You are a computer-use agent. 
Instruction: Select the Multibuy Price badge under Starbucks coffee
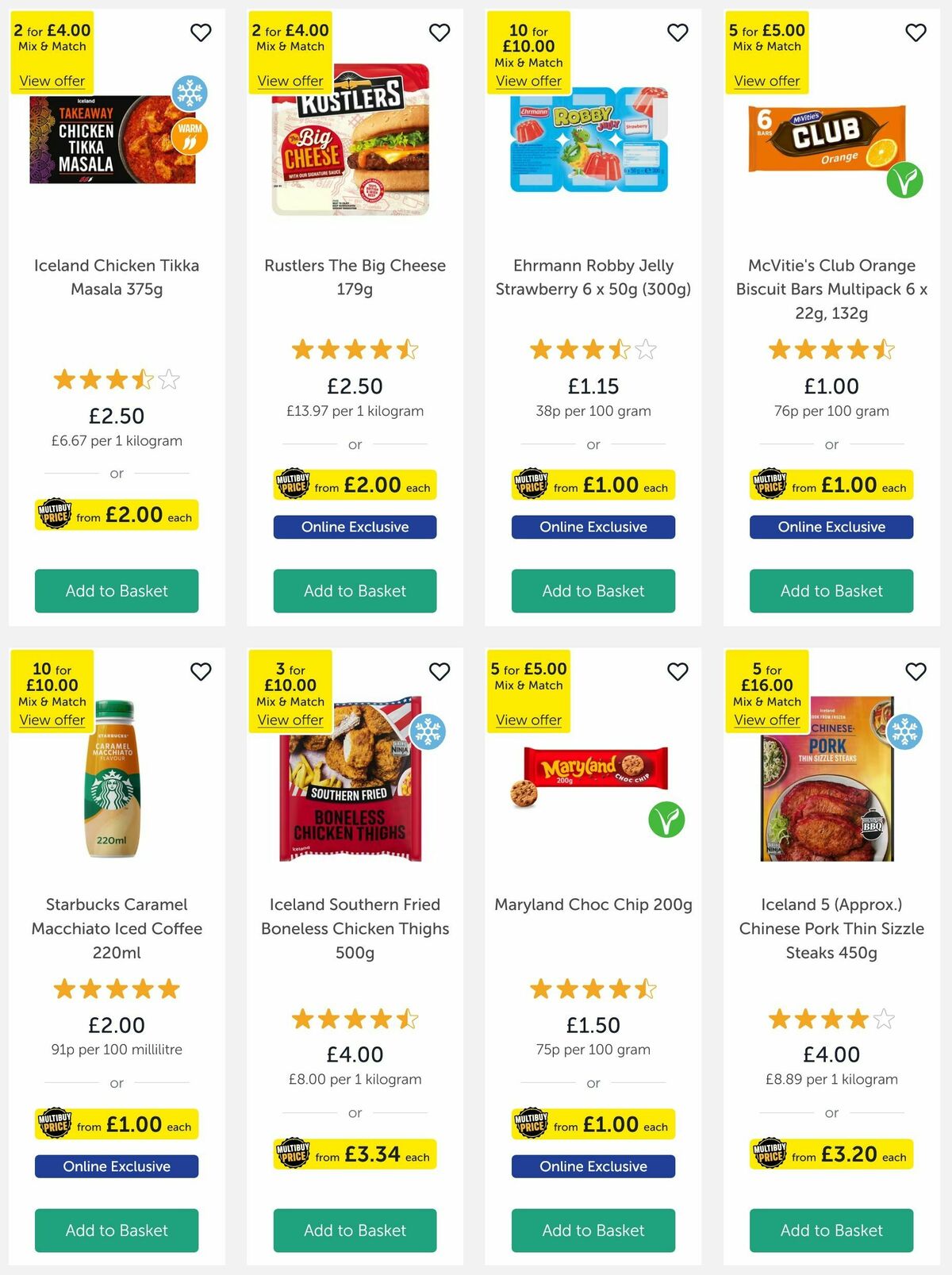pyautogui.click(x=116, y=1124)
